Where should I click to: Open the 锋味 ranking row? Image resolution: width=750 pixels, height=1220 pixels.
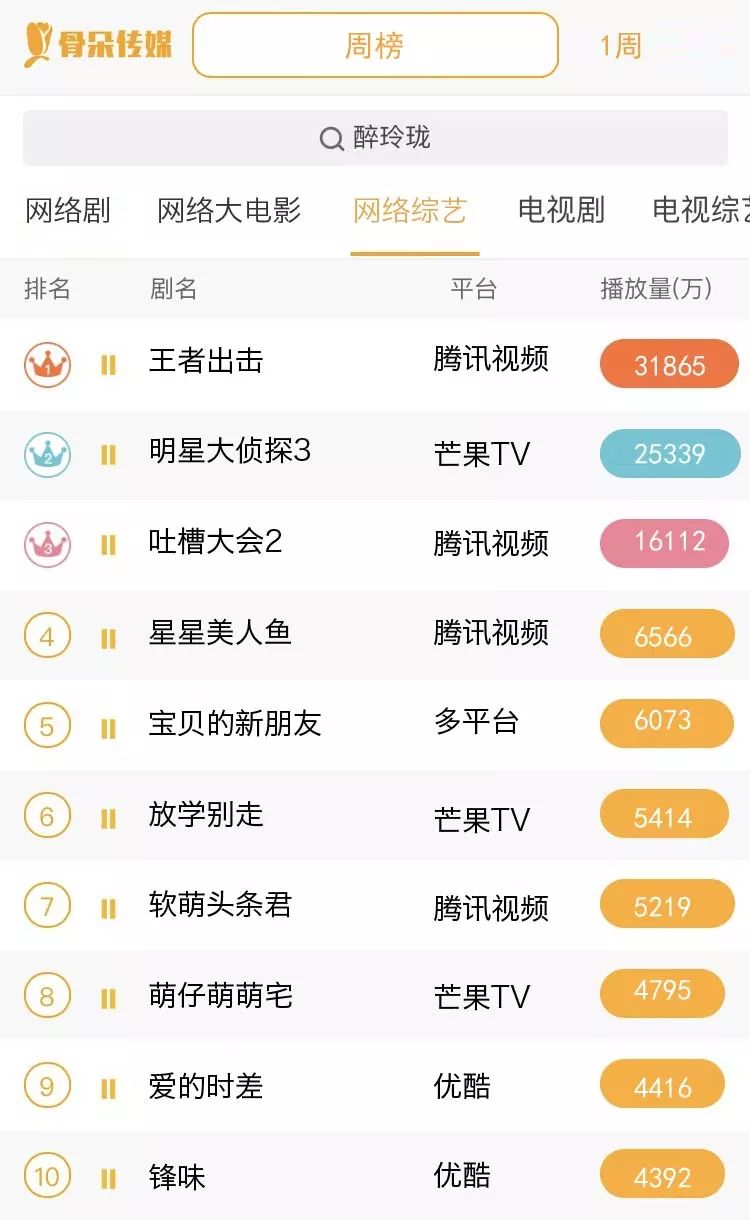pos(177,1177)
